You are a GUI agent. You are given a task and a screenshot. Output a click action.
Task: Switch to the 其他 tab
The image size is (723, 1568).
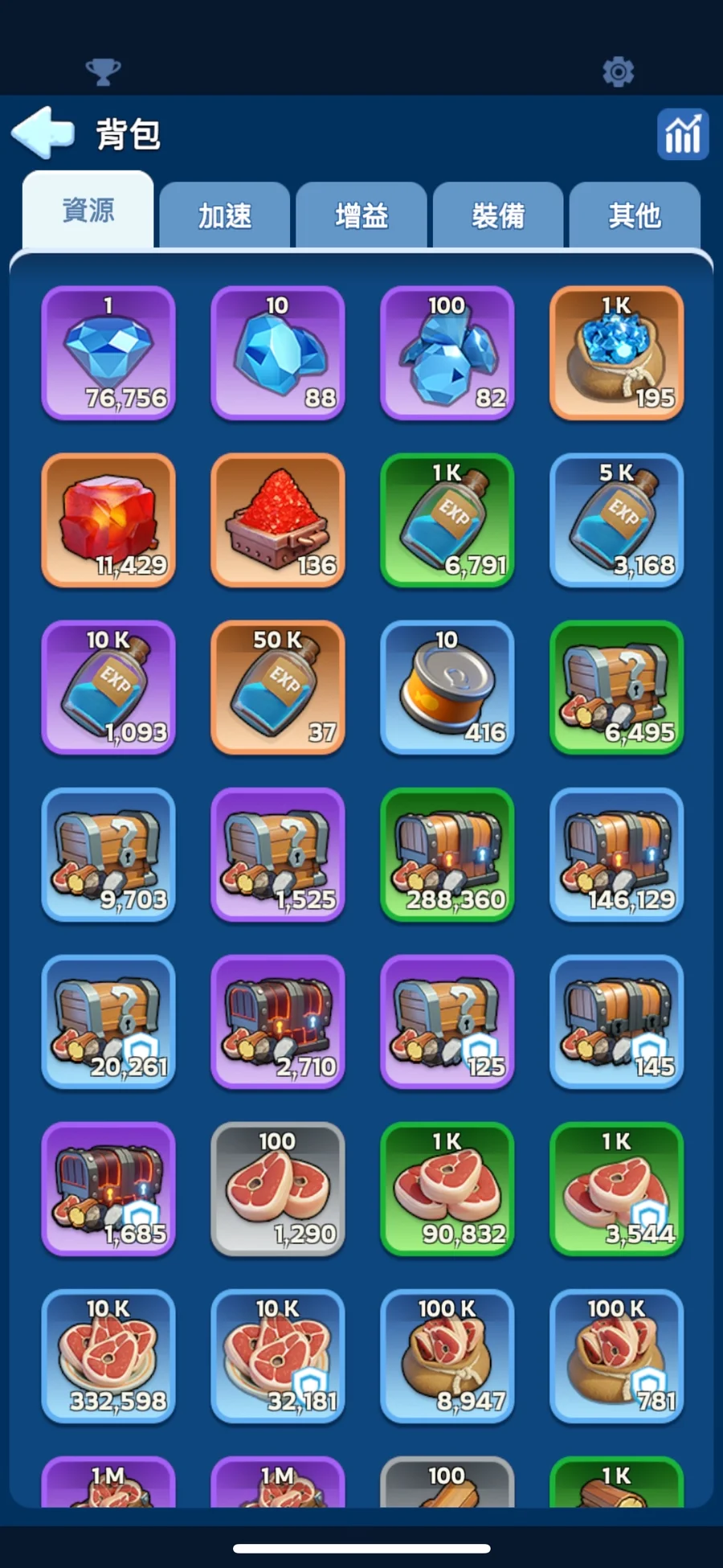click(635, 215)
